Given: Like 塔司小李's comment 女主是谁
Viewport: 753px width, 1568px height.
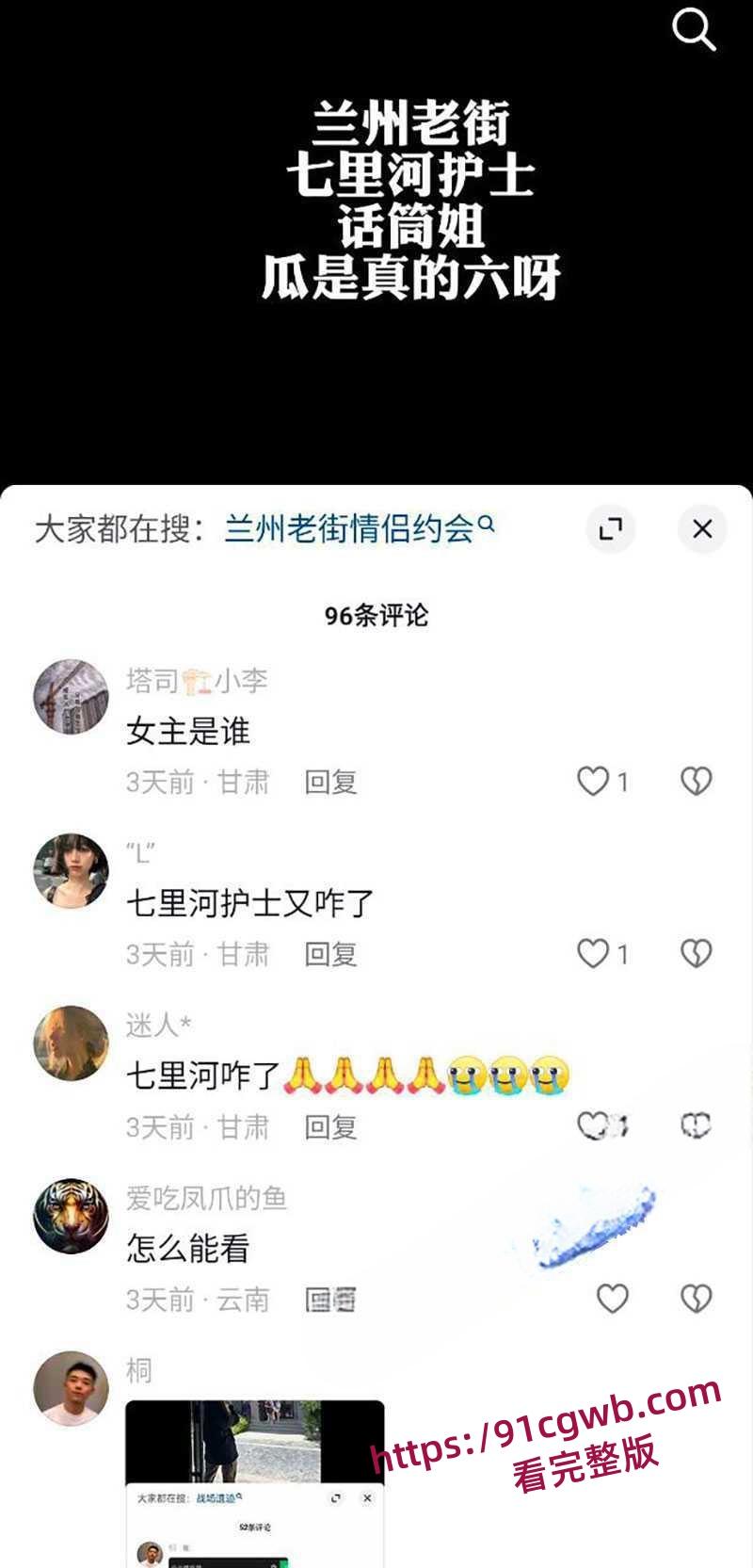Looking at the screenshot, I should [x=594, y=782].
